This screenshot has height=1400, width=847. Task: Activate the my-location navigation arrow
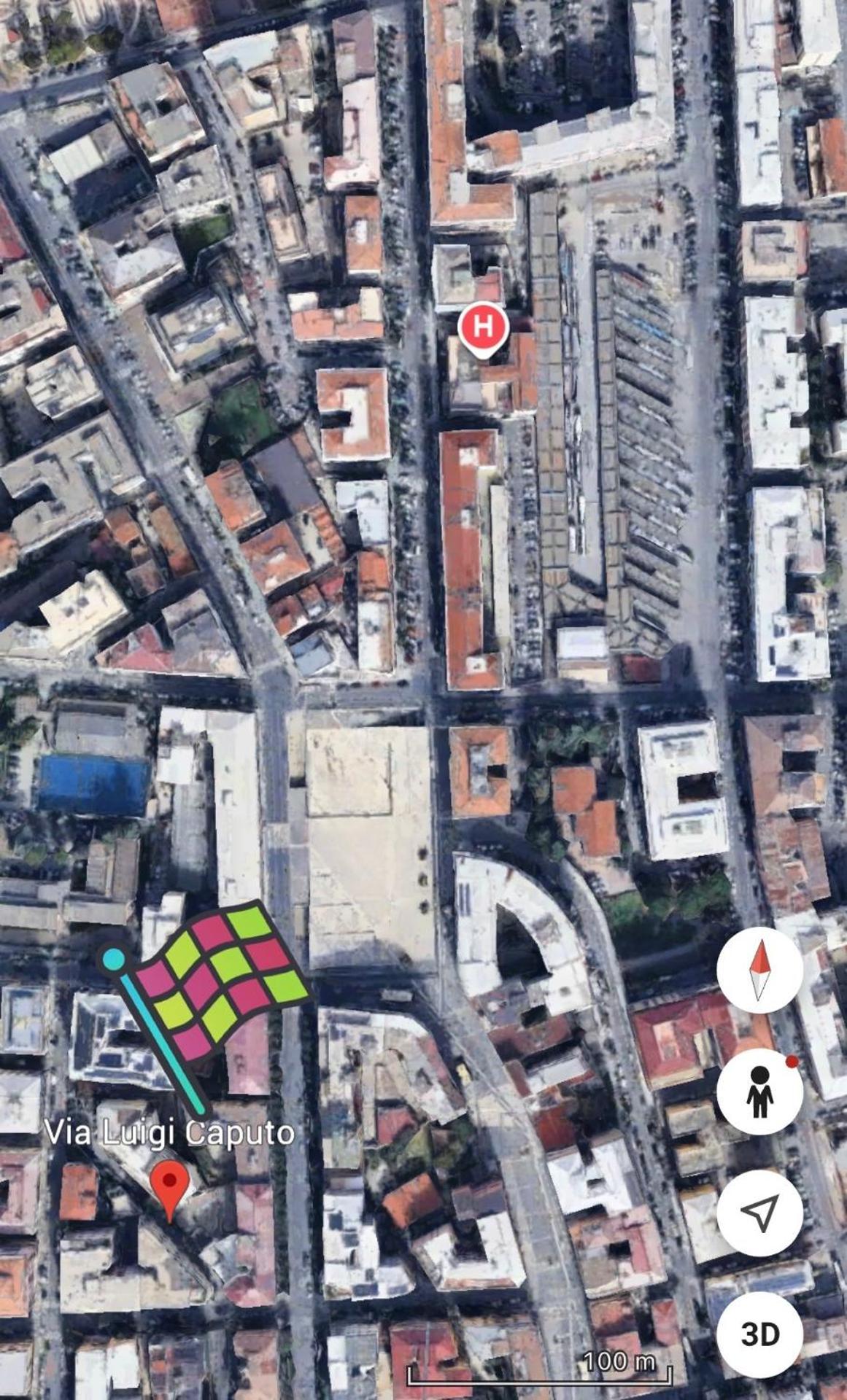pyautogui.click(x=760, y=1210)
